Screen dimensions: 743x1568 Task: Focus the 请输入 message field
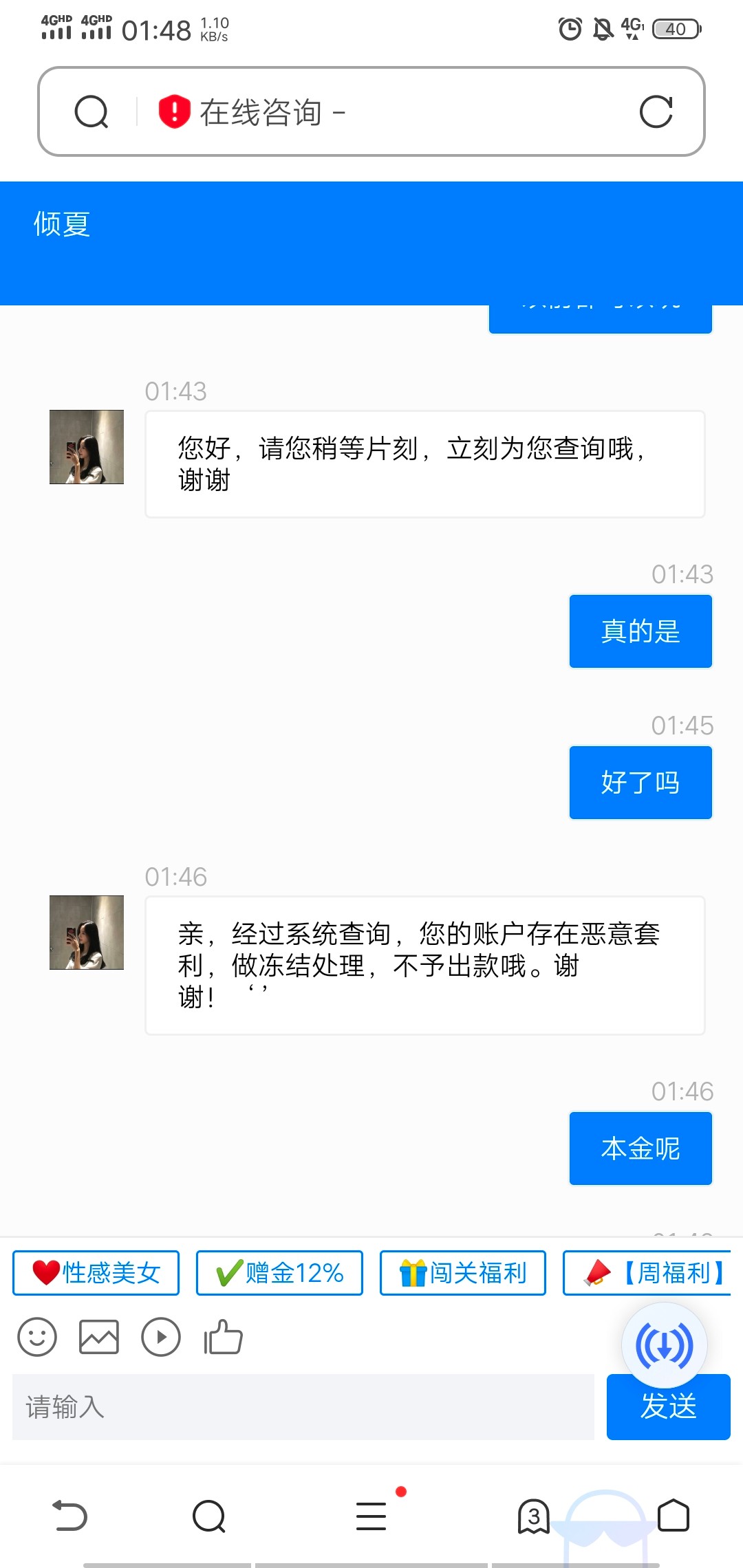(x=303, y=1407)
